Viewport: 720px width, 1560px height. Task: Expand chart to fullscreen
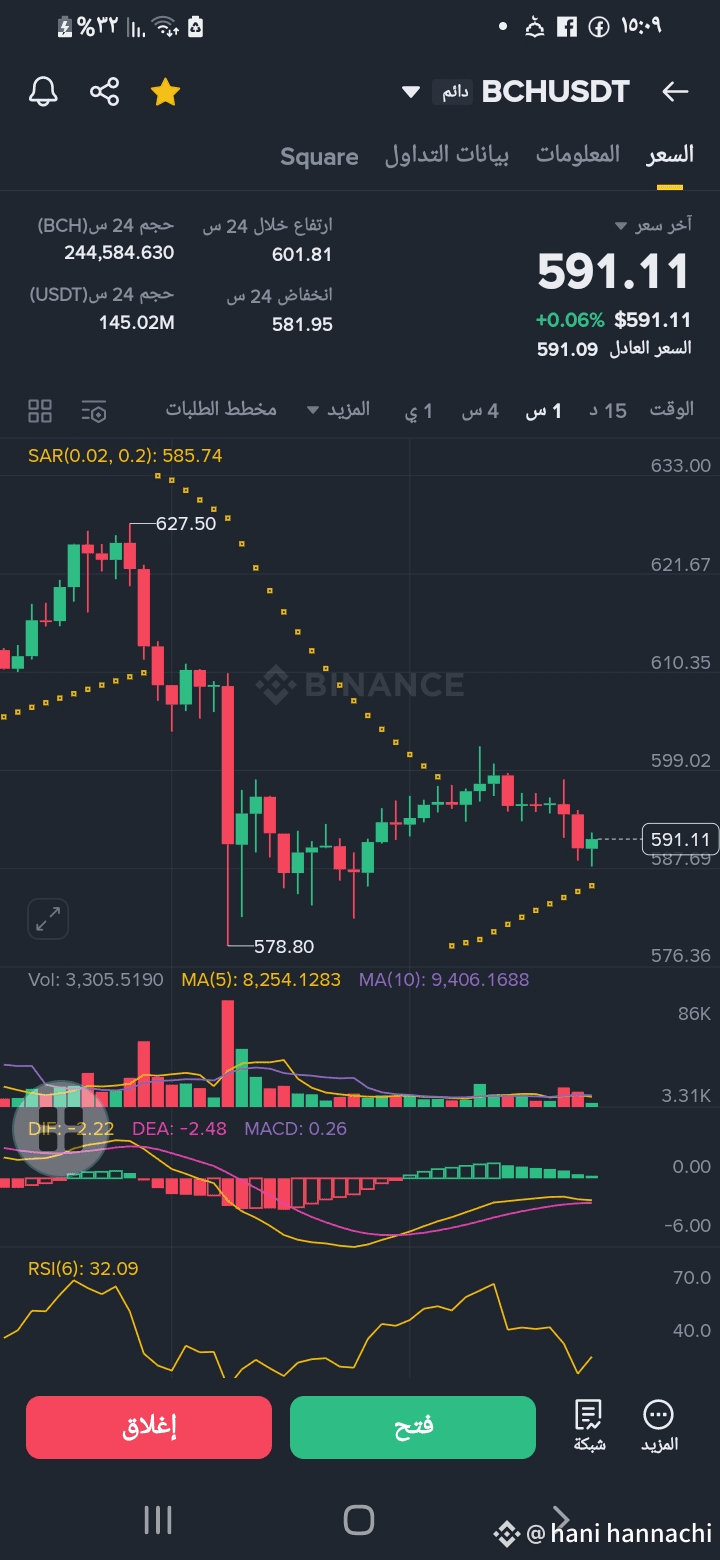(x=48, y=918)
